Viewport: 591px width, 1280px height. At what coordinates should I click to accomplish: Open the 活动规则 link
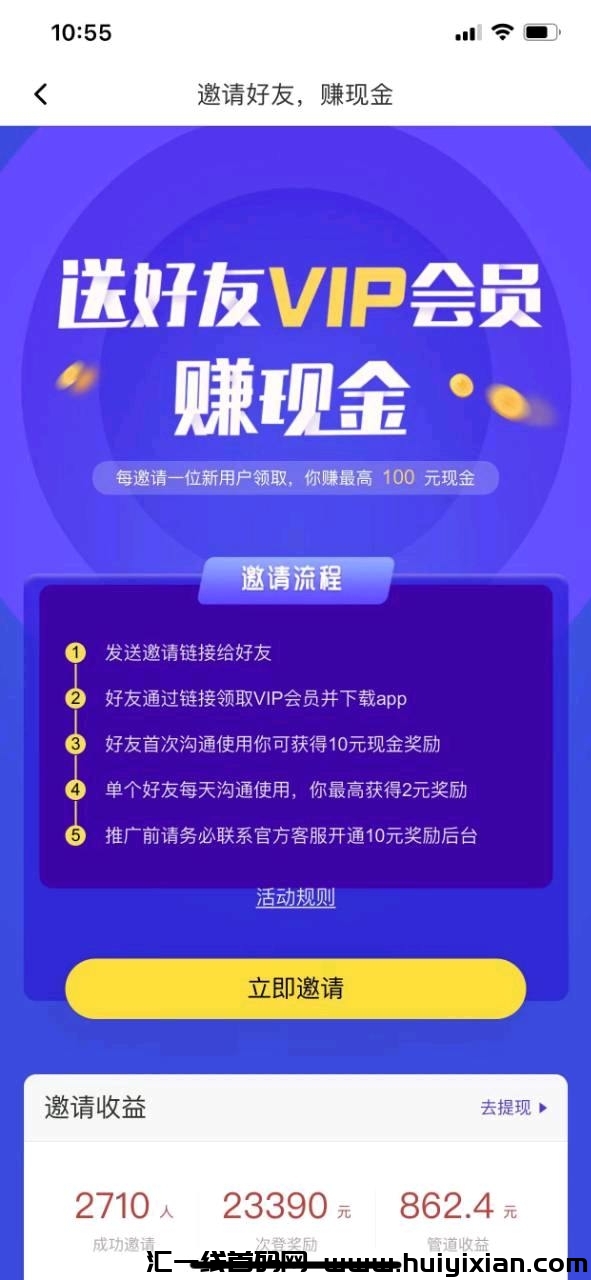(x=295, y=898)
